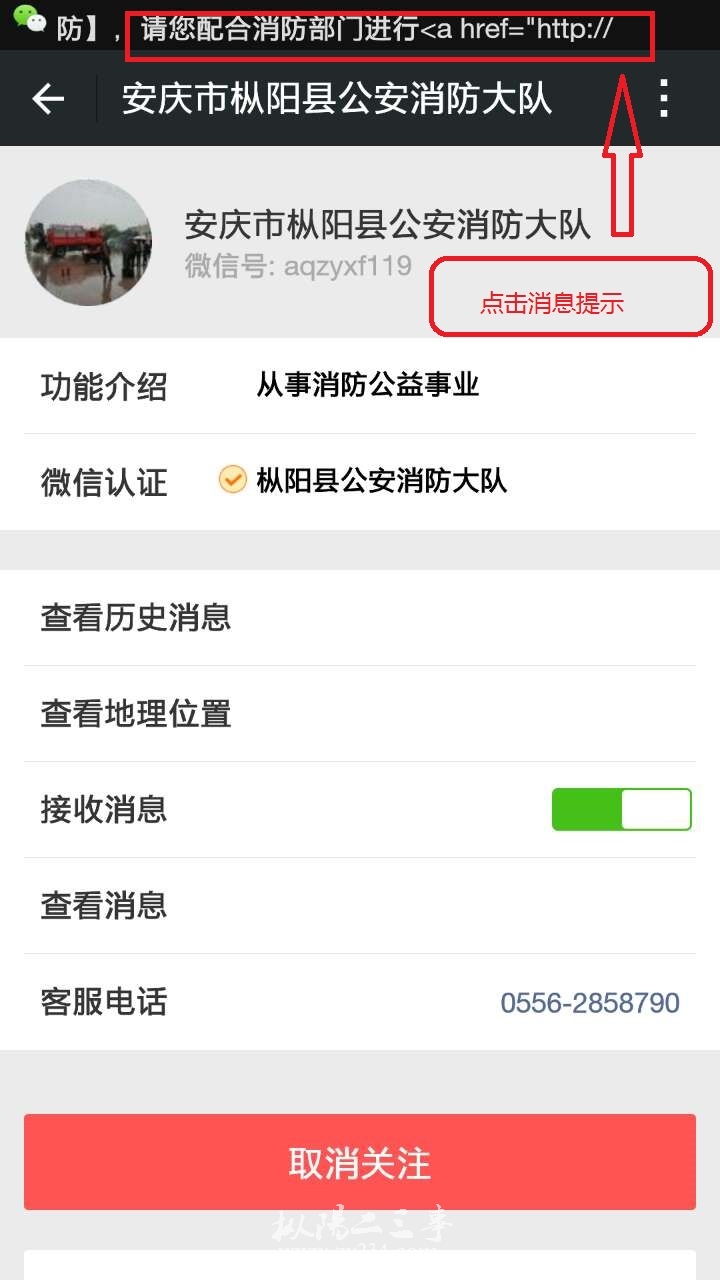
Task: Tap the red 取消关注 button
Action: point(360,1162)
